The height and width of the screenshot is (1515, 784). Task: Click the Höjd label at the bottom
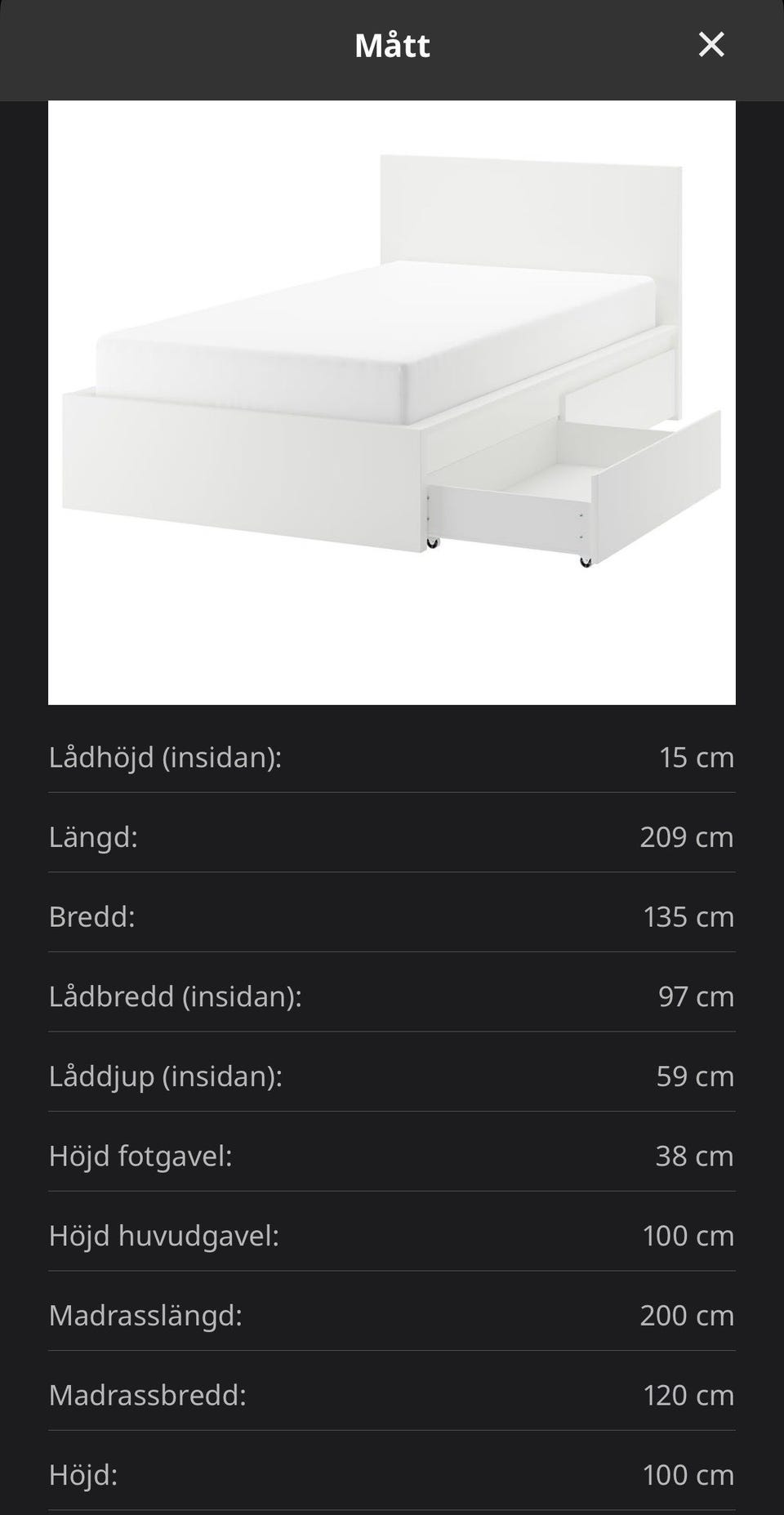[x=86, y=1475]
